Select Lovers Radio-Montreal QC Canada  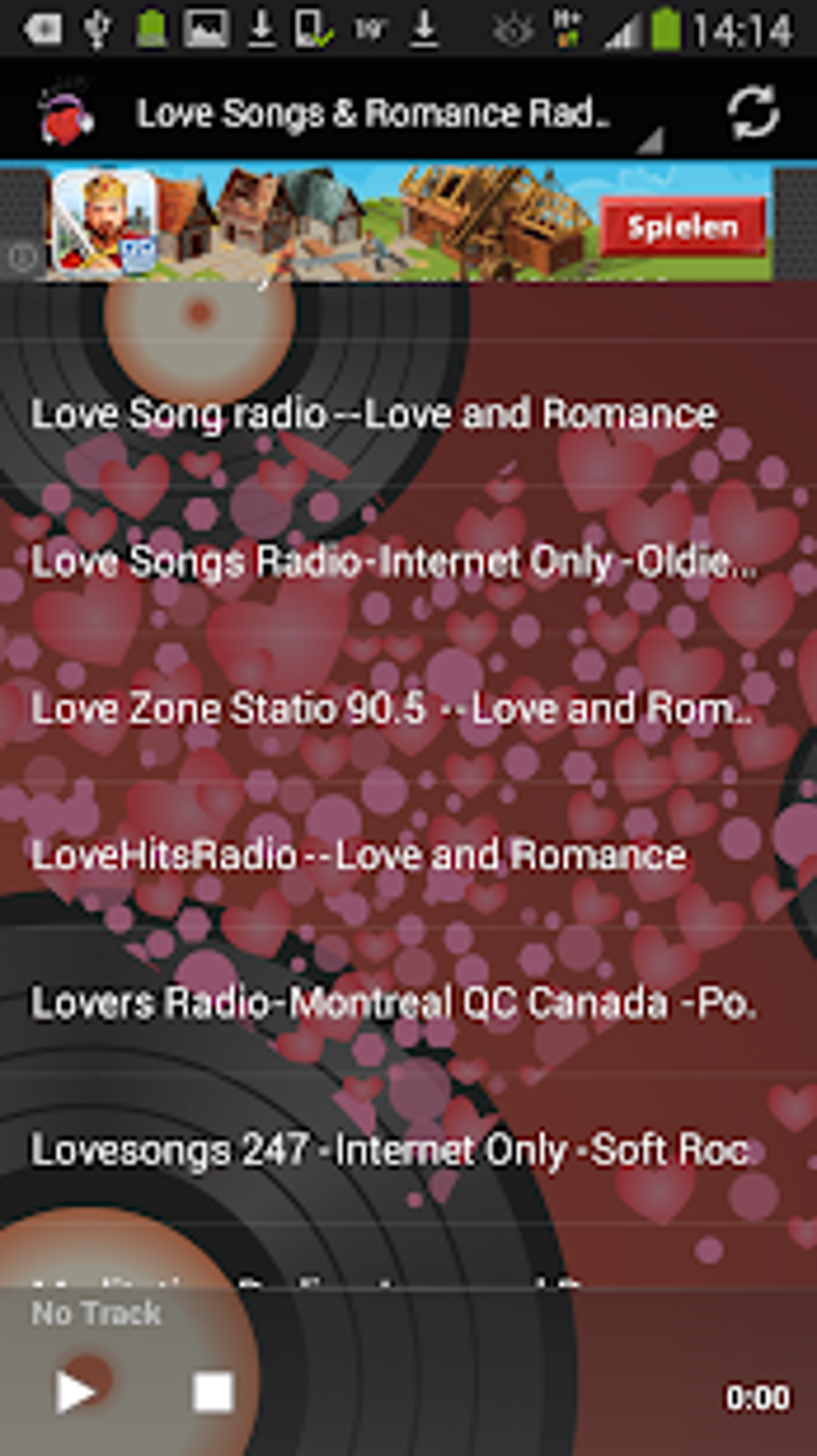pos(393,1001)
